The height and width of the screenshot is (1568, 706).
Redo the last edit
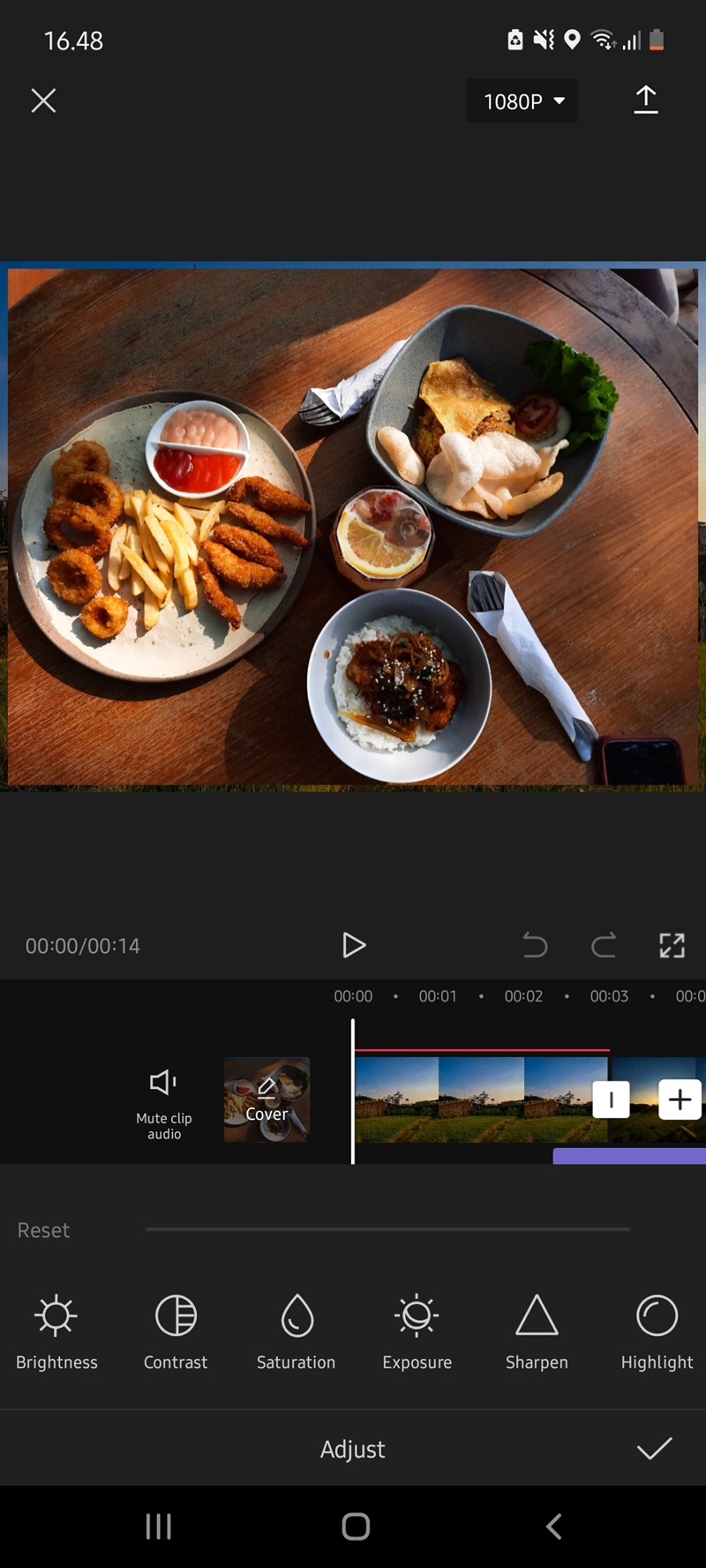click(x=604, y=946)
